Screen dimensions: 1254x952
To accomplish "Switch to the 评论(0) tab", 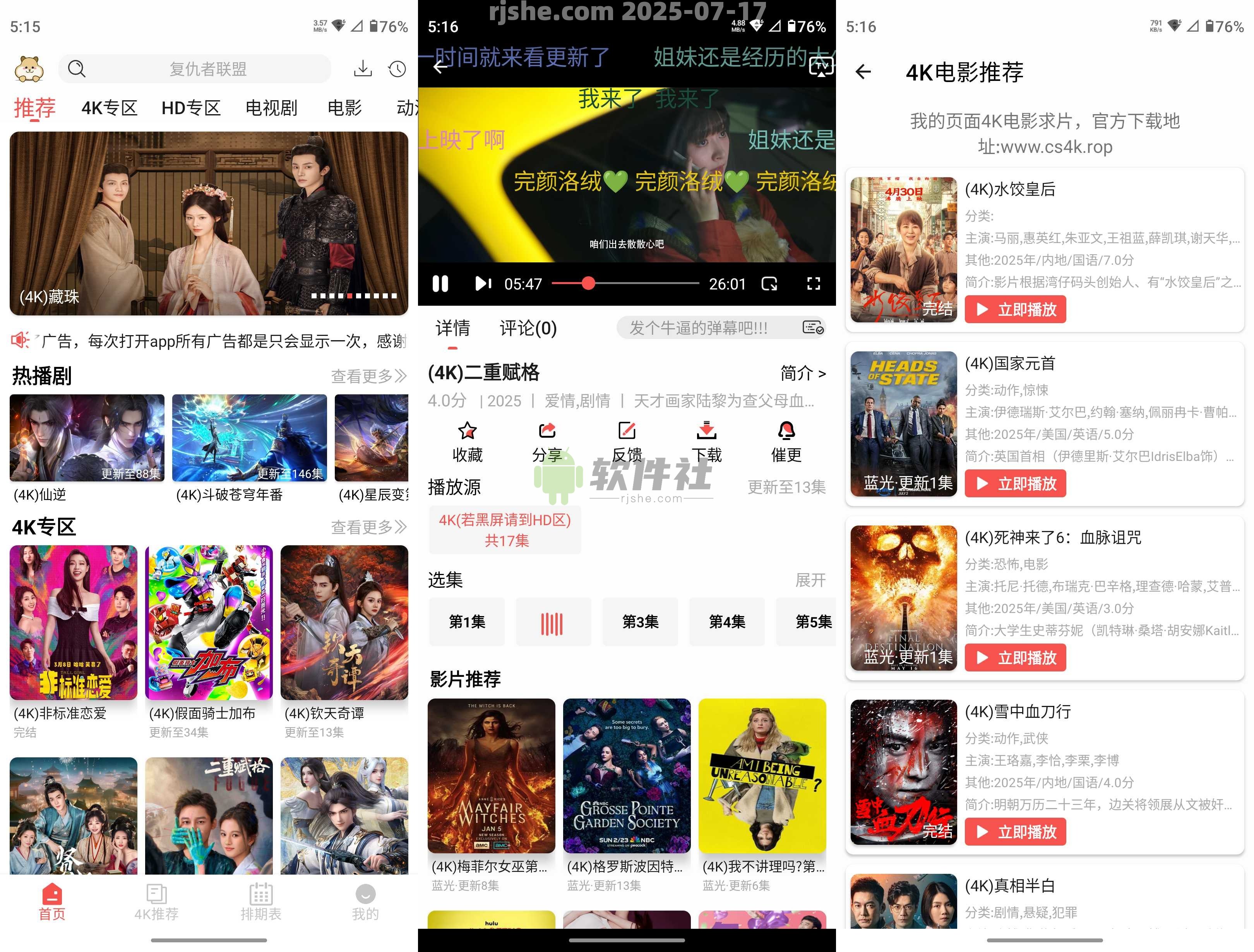I will pos(528,328).
